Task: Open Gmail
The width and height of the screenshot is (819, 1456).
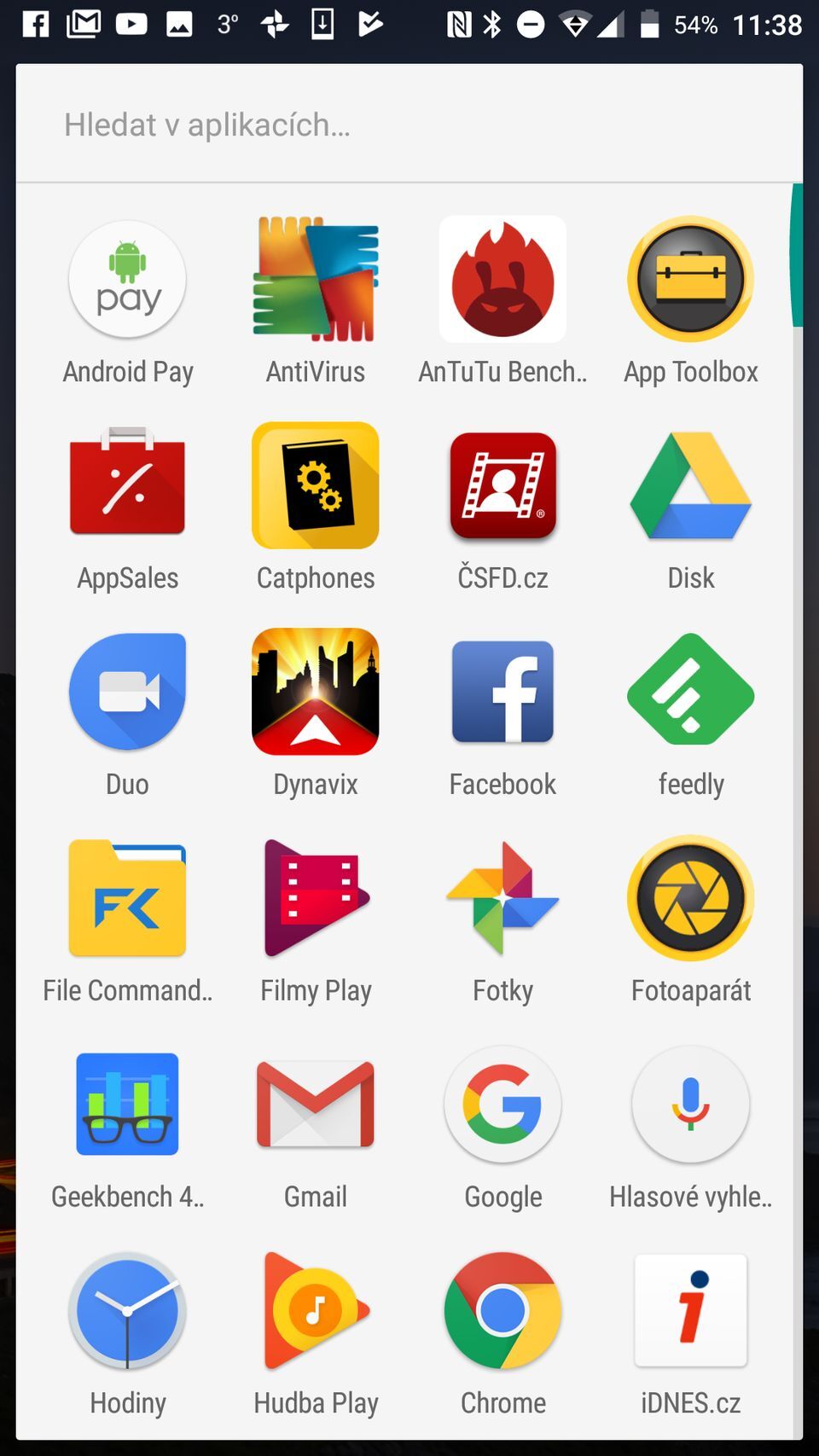Action: (x=315, y=1105)
